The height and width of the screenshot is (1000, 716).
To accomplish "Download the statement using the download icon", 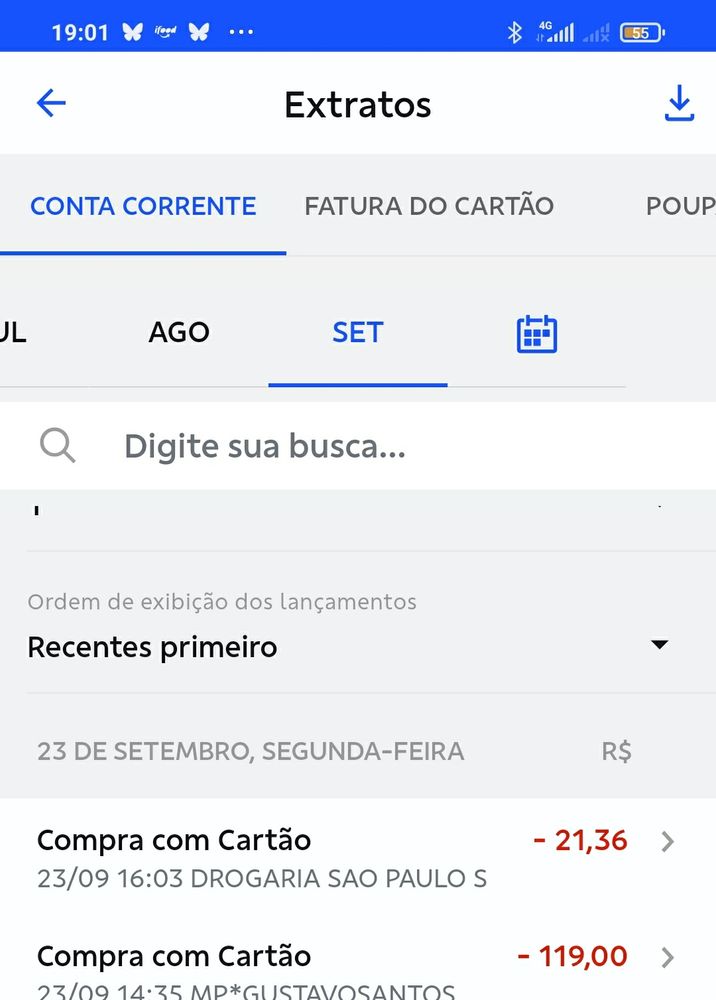I will coord(679,103).
